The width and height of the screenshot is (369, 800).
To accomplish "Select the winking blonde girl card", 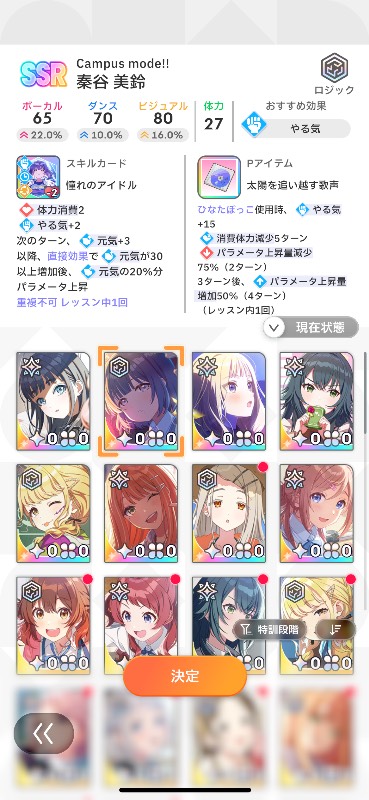I will click(53, 513).
